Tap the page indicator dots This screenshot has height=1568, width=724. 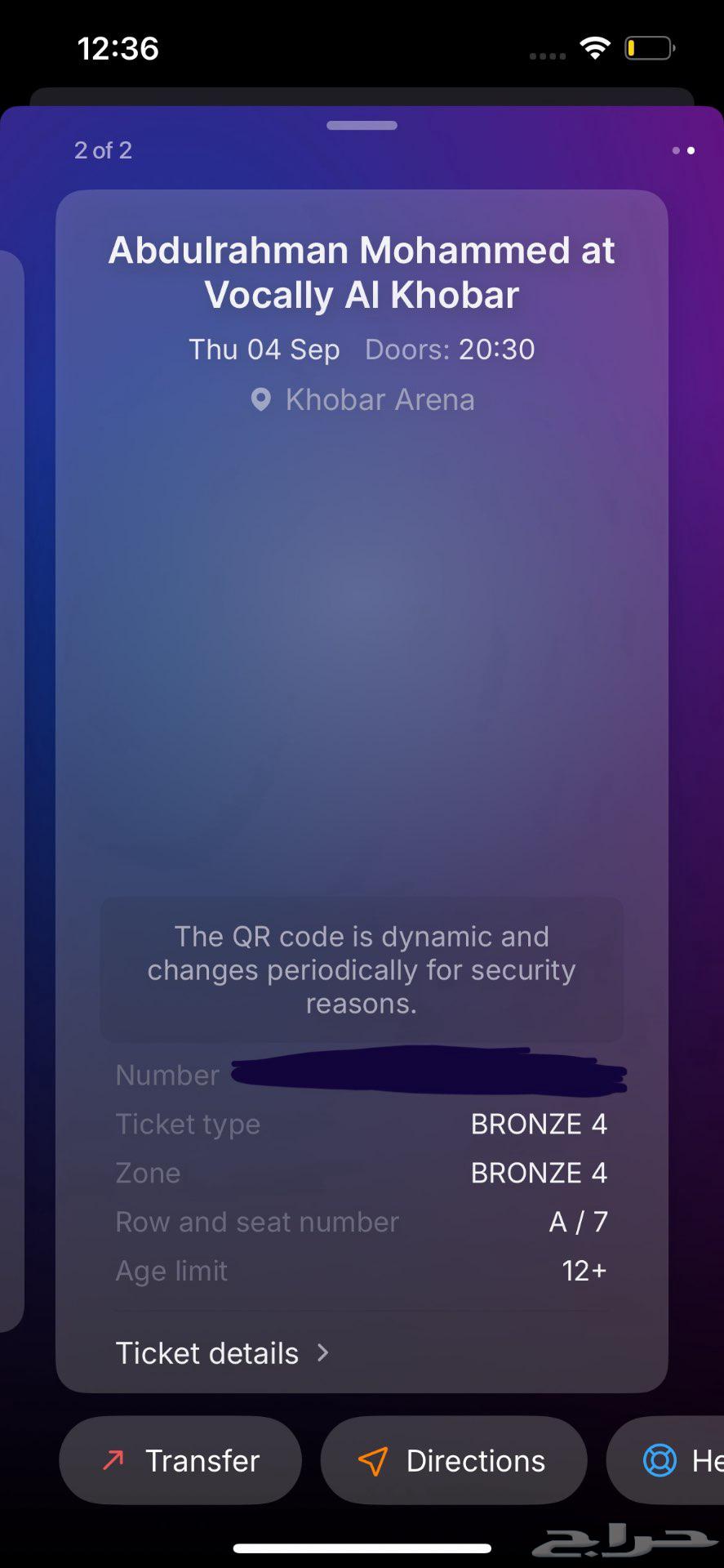(683, 150)
